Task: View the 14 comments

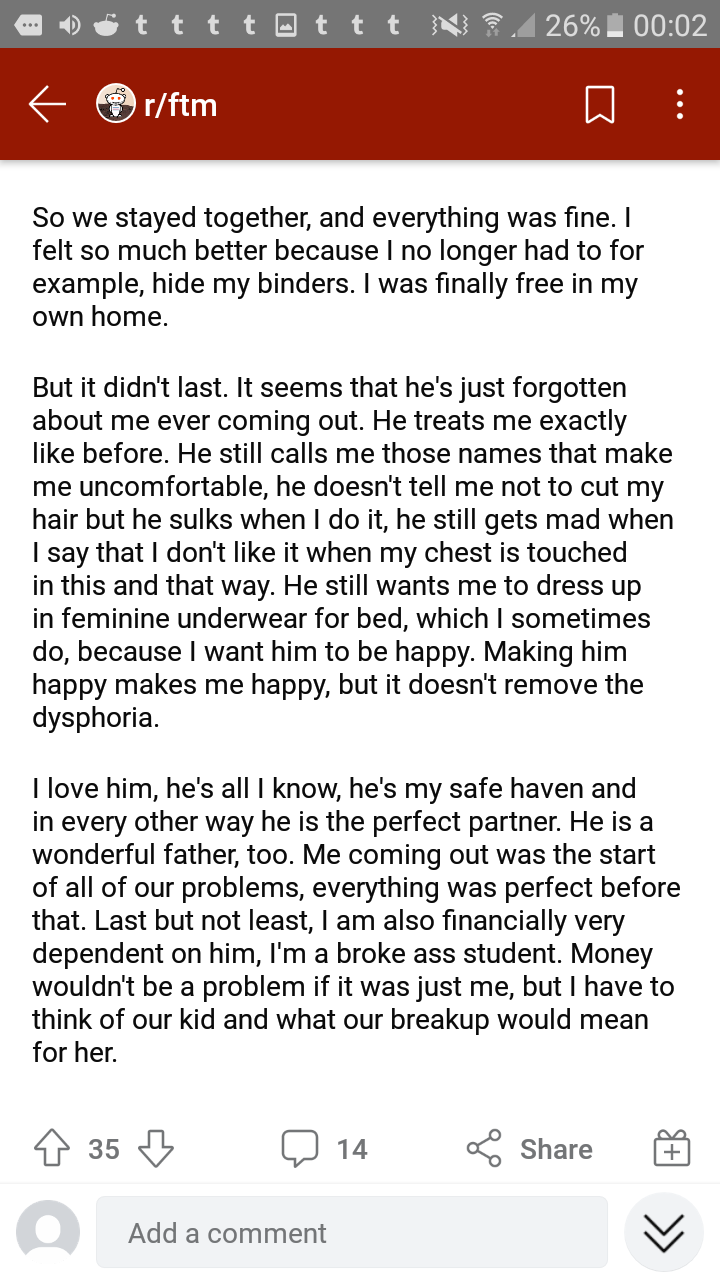Action: pyautogui.click(x=324, y=1149)
